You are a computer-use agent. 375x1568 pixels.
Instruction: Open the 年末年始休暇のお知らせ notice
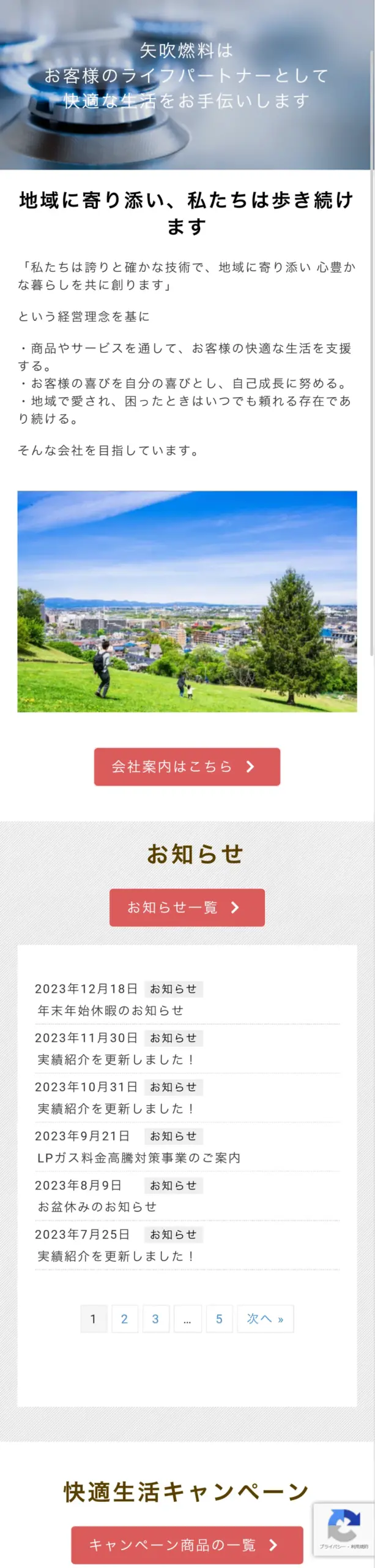tap(111, 1010)
